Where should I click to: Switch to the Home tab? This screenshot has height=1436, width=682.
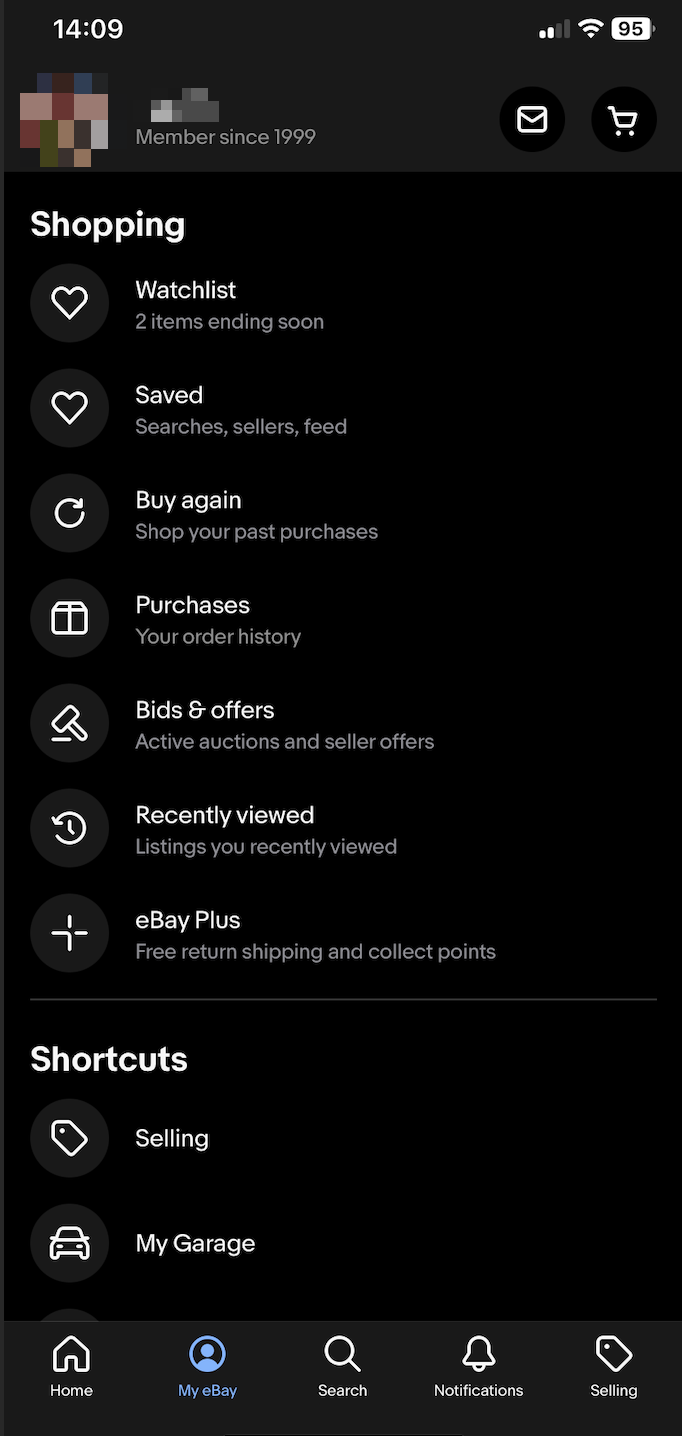tap(71, 1368)
